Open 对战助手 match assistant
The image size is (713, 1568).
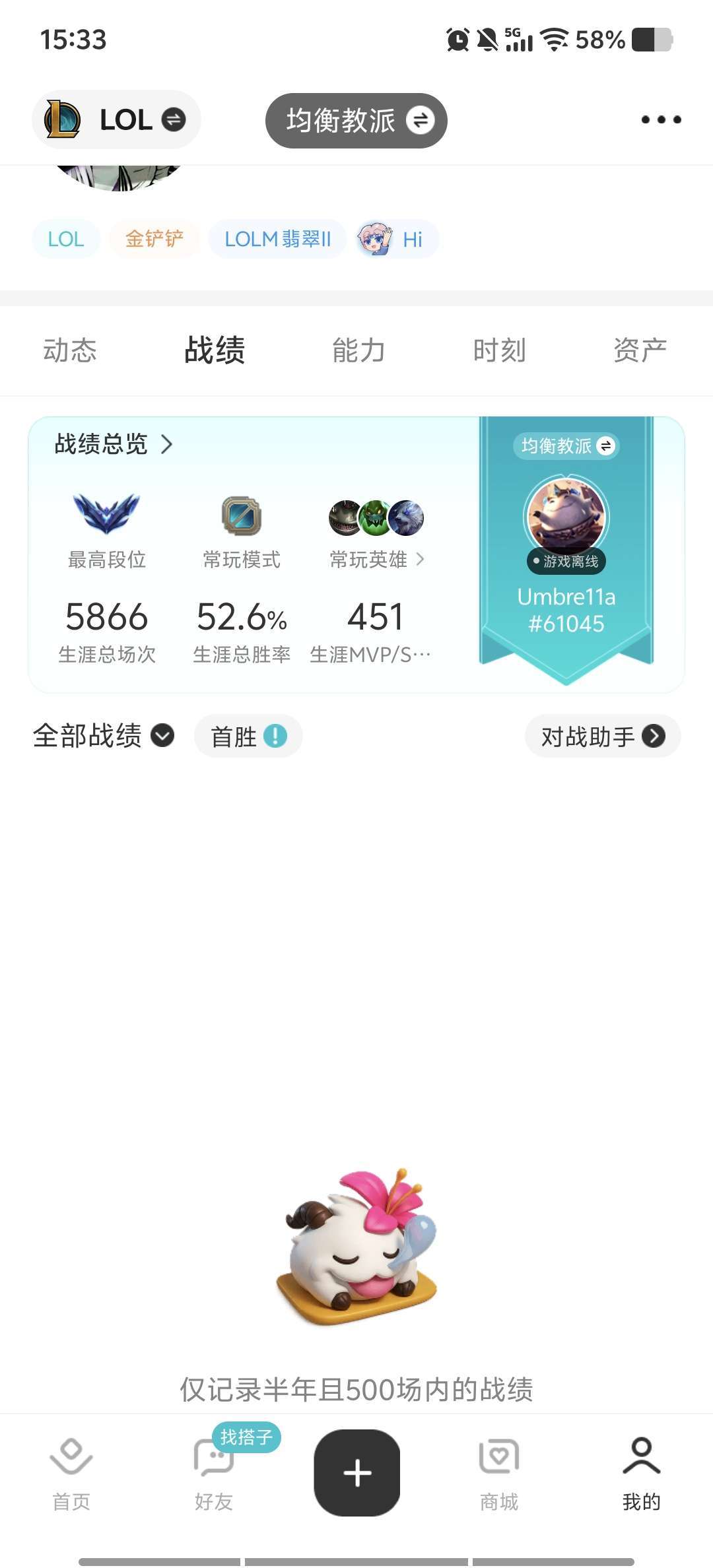click(602, 736)
